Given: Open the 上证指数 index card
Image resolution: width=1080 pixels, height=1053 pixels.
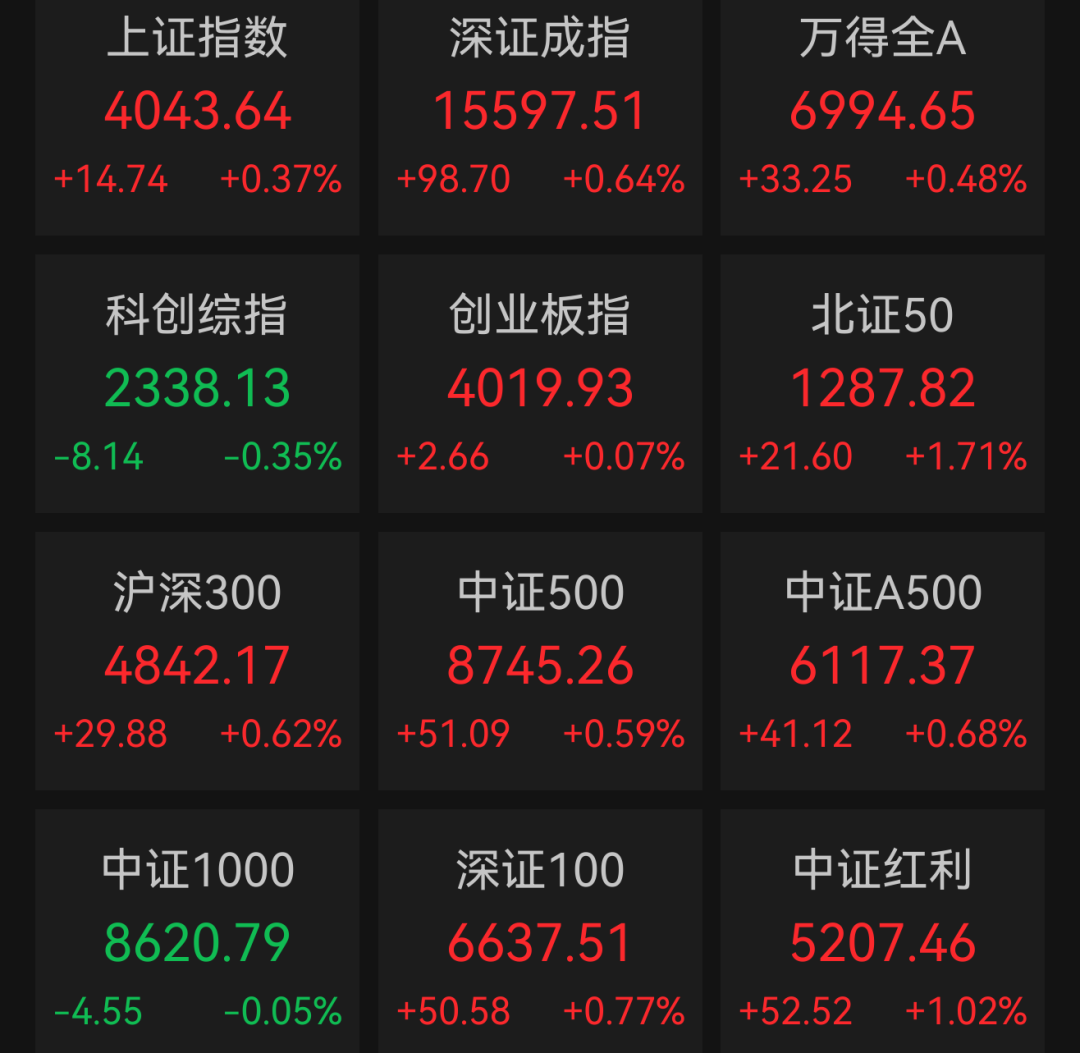Looking at the screenshot, I should (197, 117).
